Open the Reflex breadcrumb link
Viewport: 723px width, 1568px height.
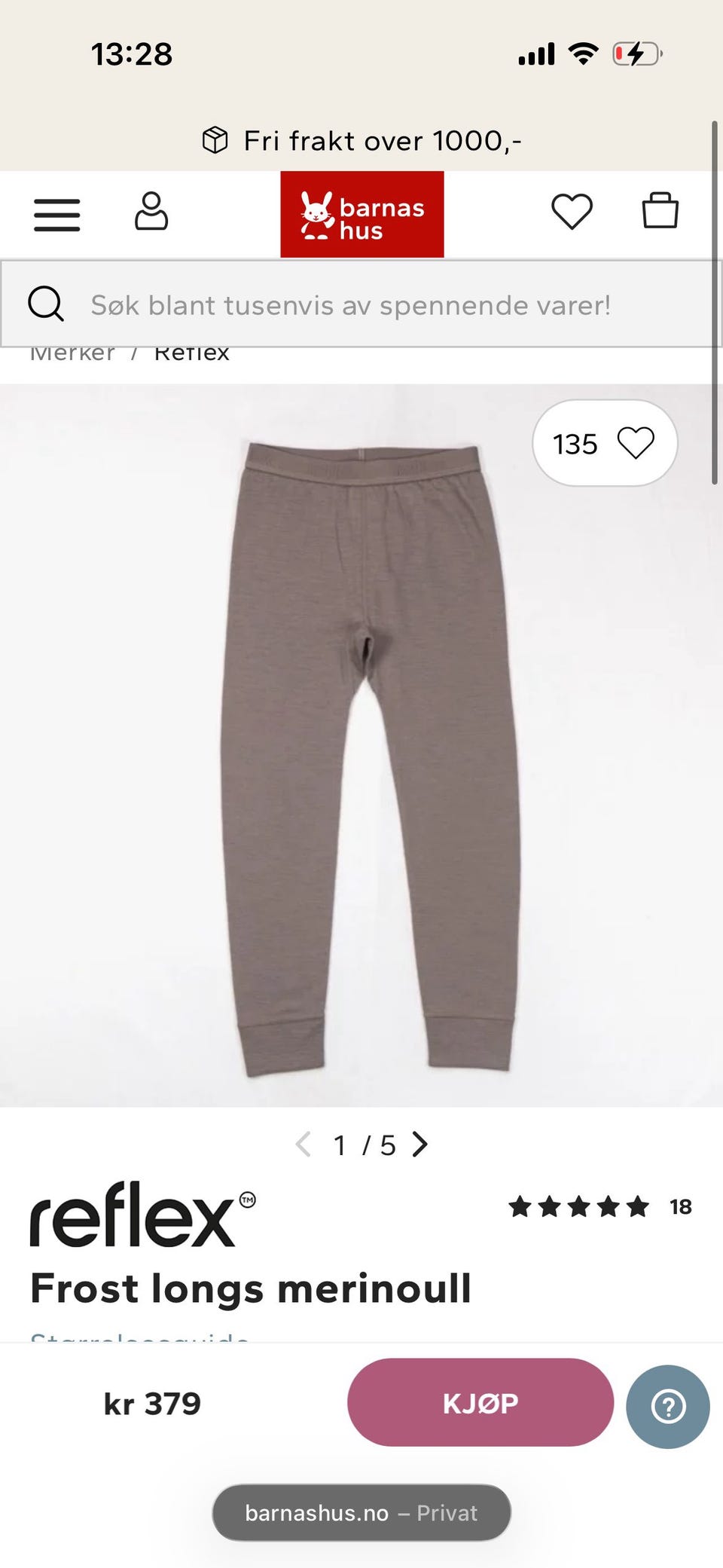coord(191,353)
